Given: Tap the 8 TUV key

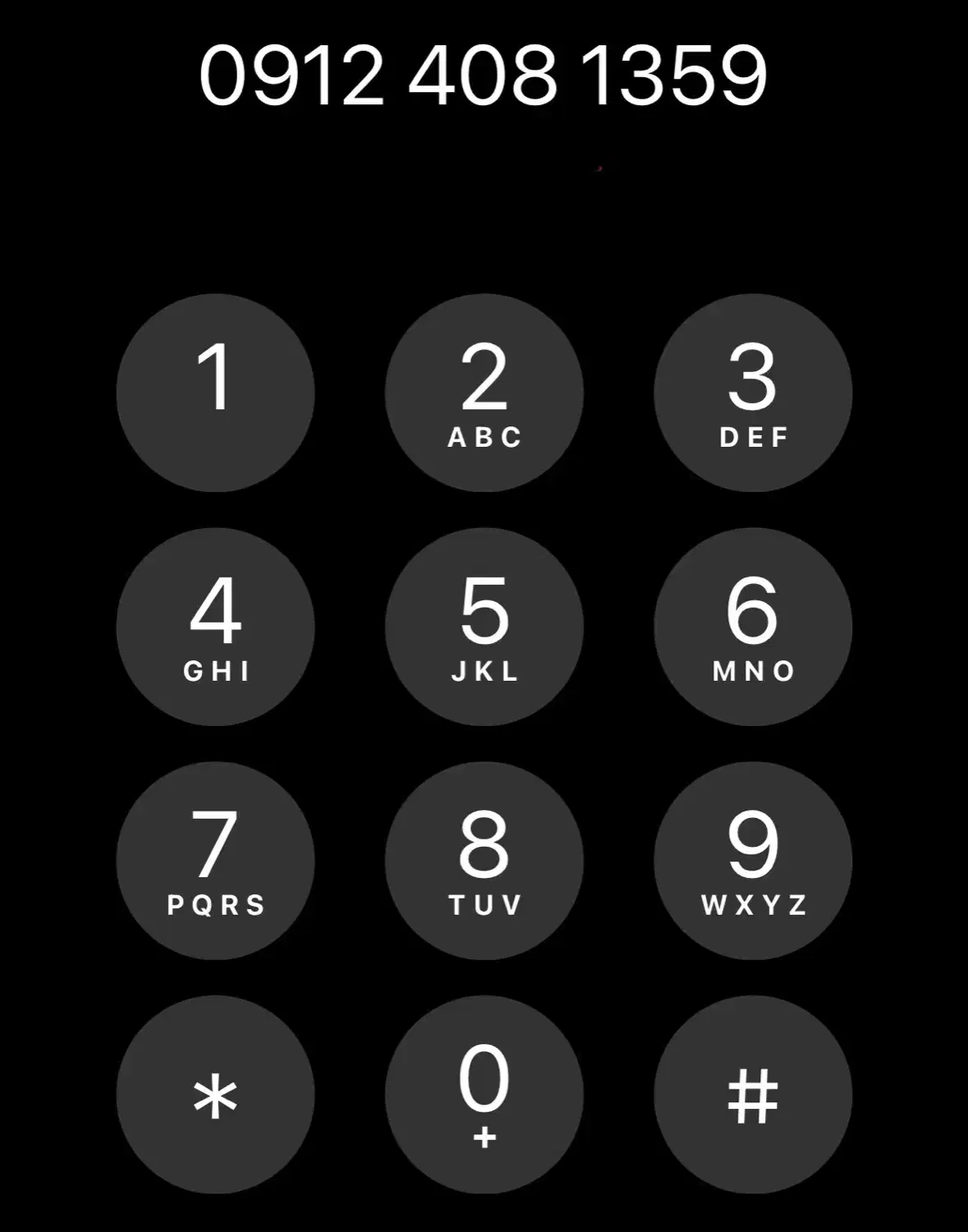Looking at the screenshot, I should coord(484,861).
